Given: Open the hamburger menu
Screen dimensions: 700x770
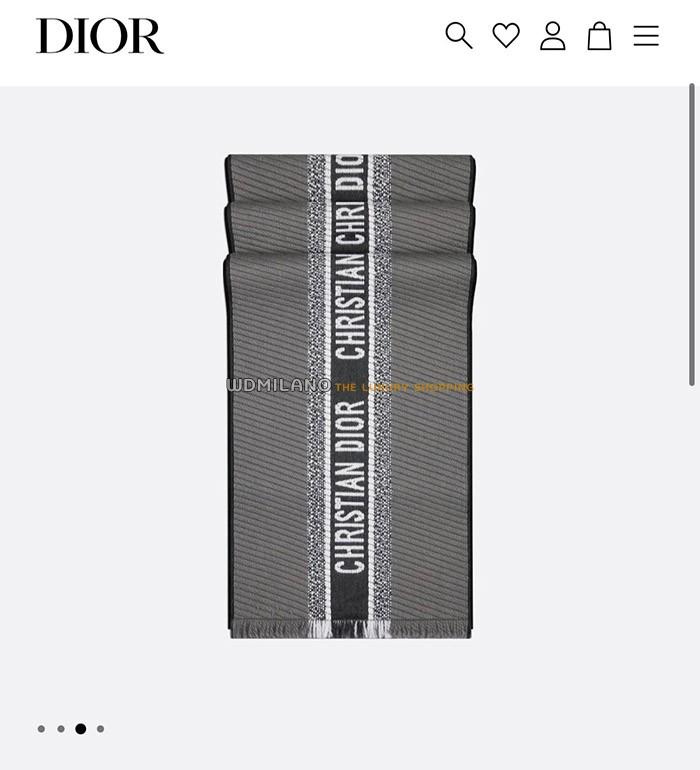Looking at the screenshot, I should pyautogui.click(x=646, y=36).
